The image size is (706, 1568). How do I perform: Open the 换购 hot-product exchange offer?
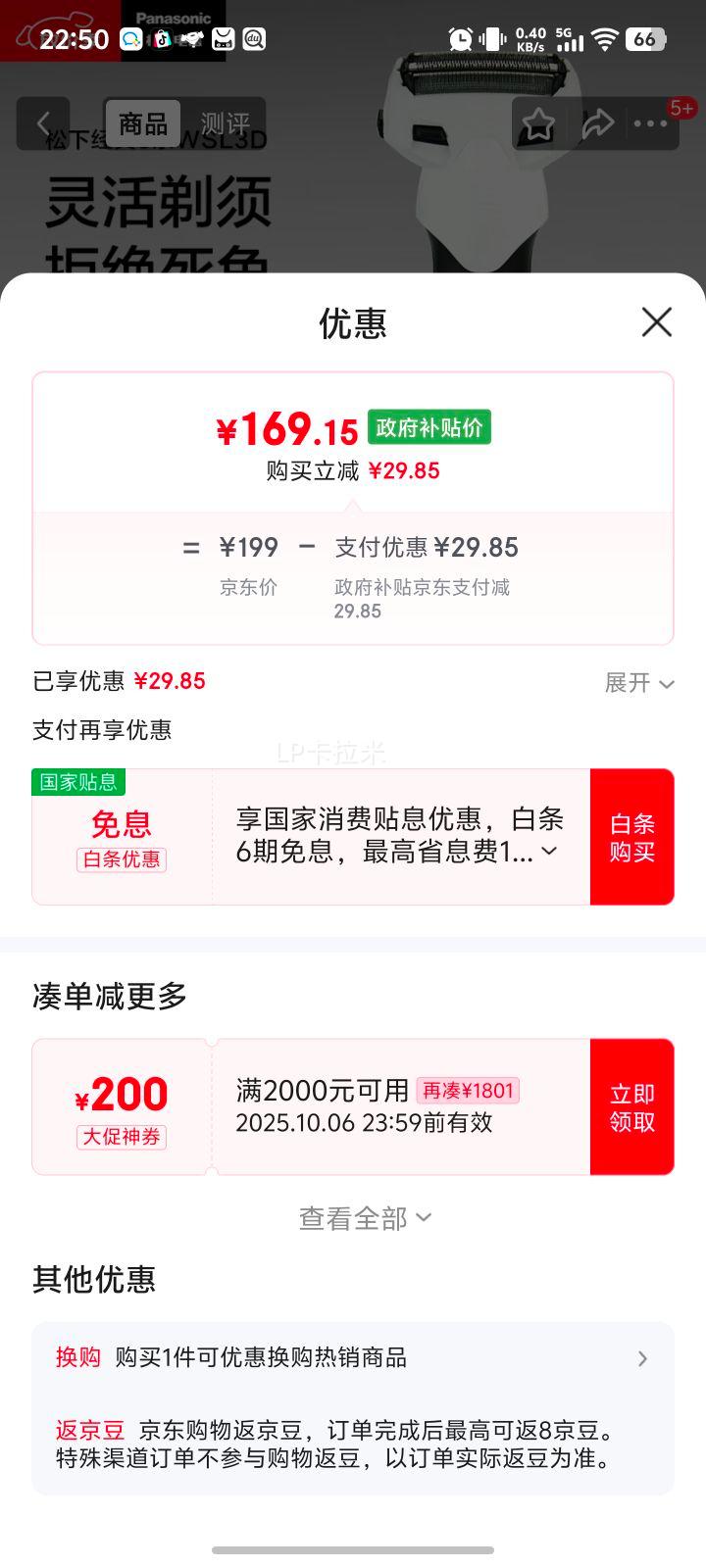click(x=353, y=1358)
